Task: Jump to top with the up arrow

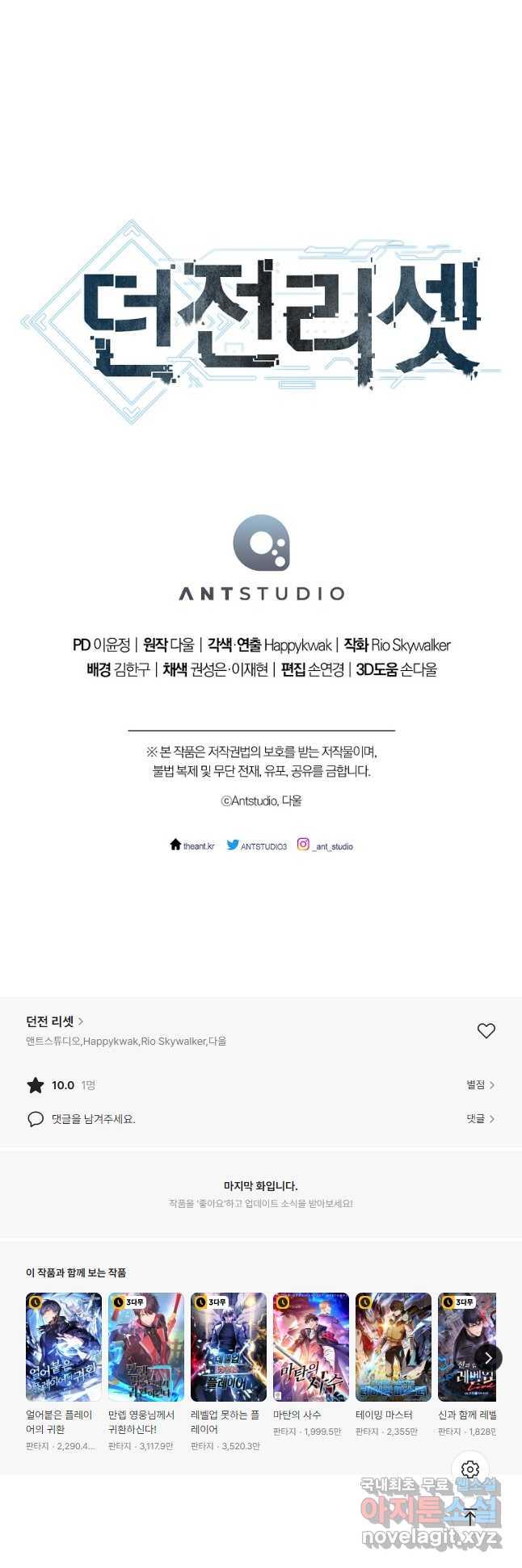Action: pos(470,1516)
